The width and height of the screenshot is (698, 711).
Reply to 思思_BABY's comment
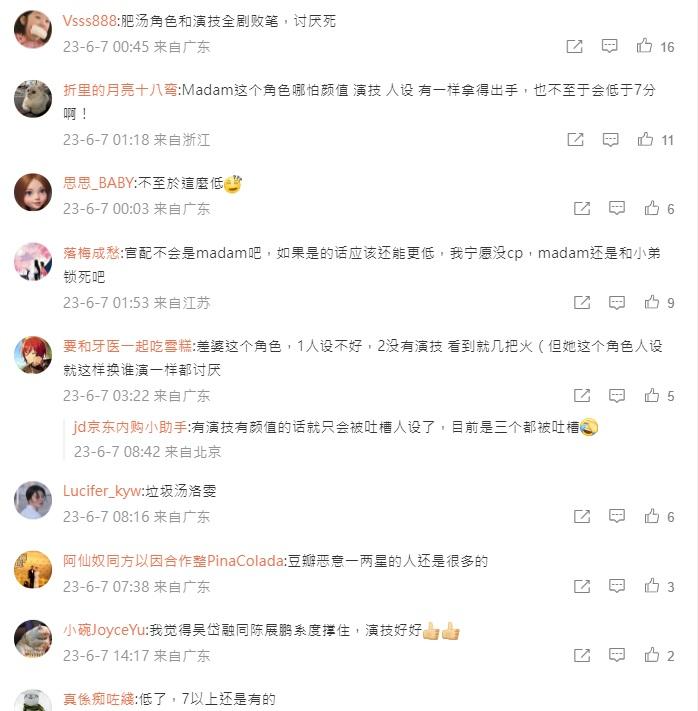[x=617, y=208]
